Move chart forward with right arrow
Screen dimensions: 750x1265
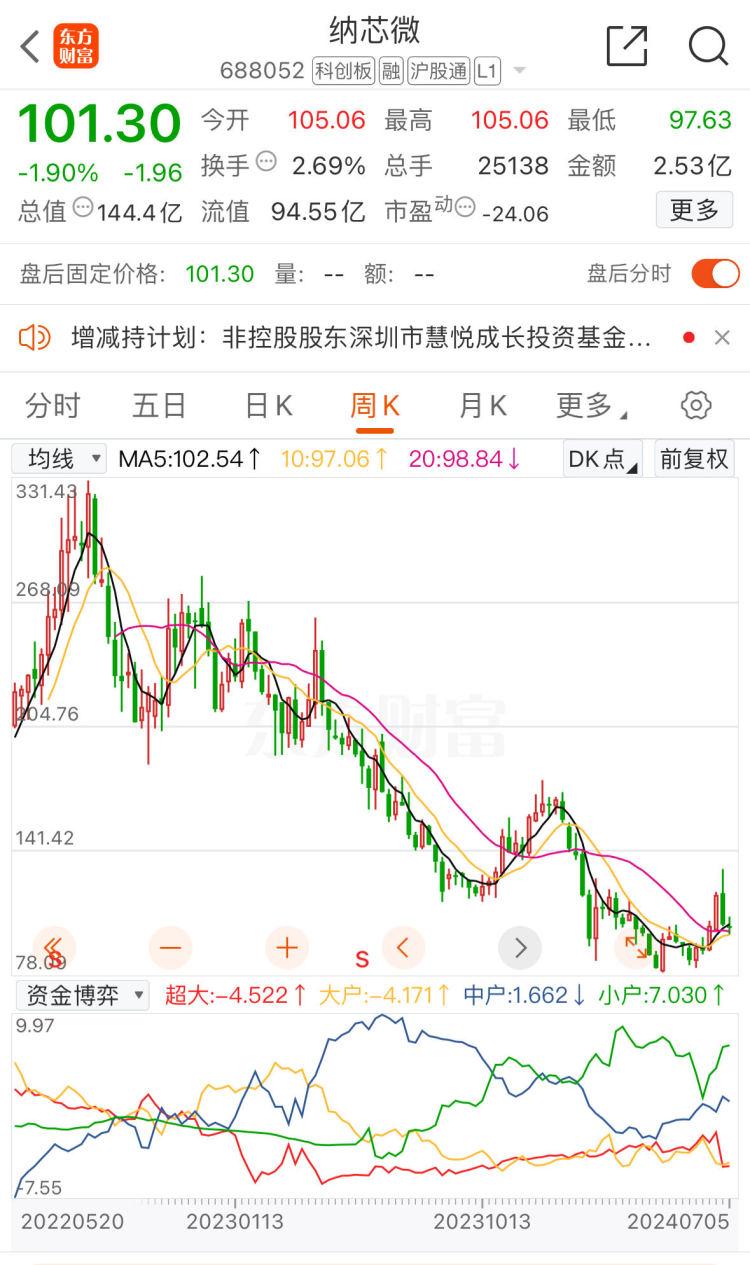coord(520,947)
